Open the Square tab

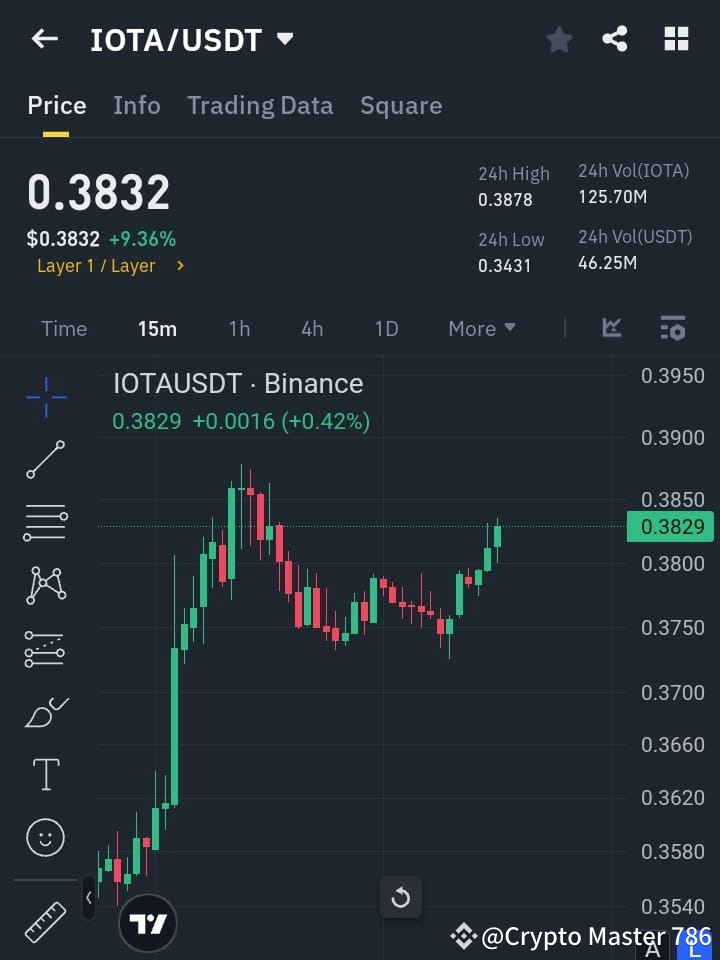click(x=400, y=105)
